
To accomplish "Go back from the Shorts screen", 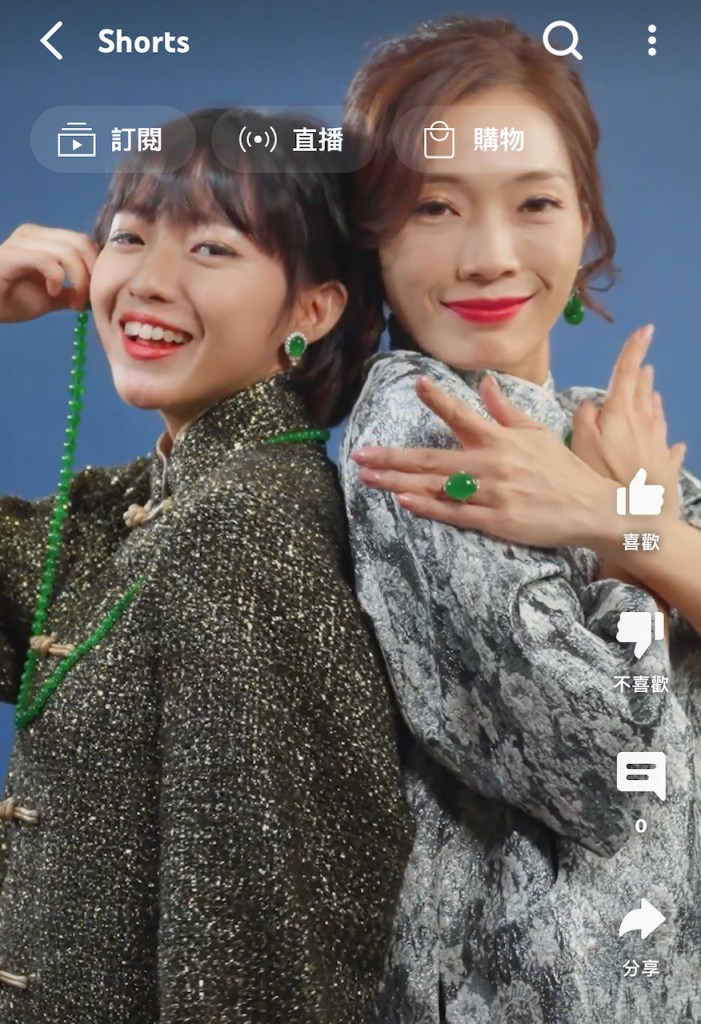I will pyautogui.click(x=51, y=41).
